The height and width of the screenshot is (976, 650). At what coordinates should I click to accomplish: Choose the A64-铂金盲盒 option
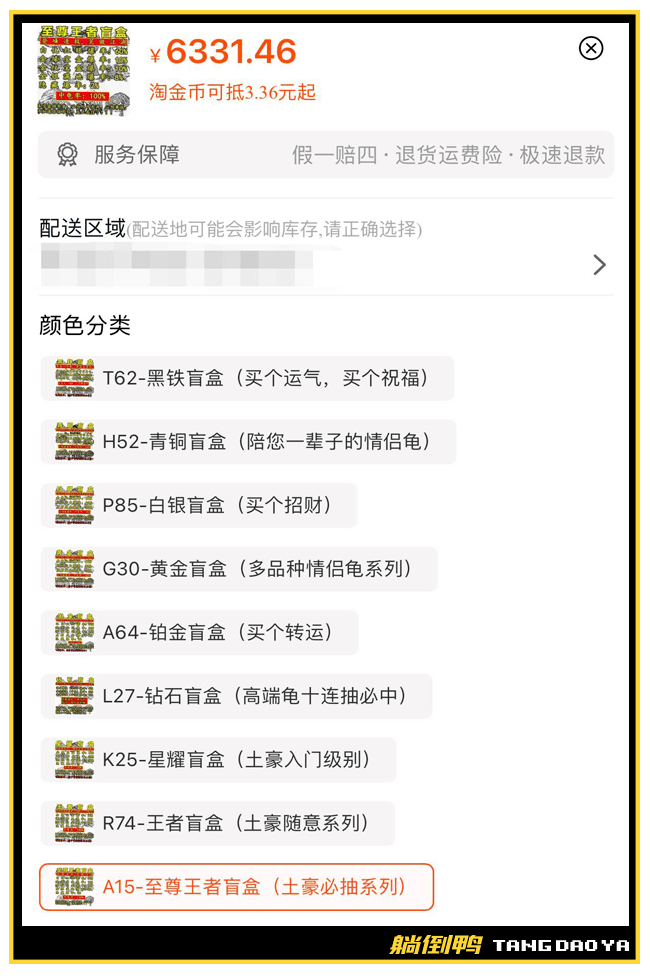(199, 632)
